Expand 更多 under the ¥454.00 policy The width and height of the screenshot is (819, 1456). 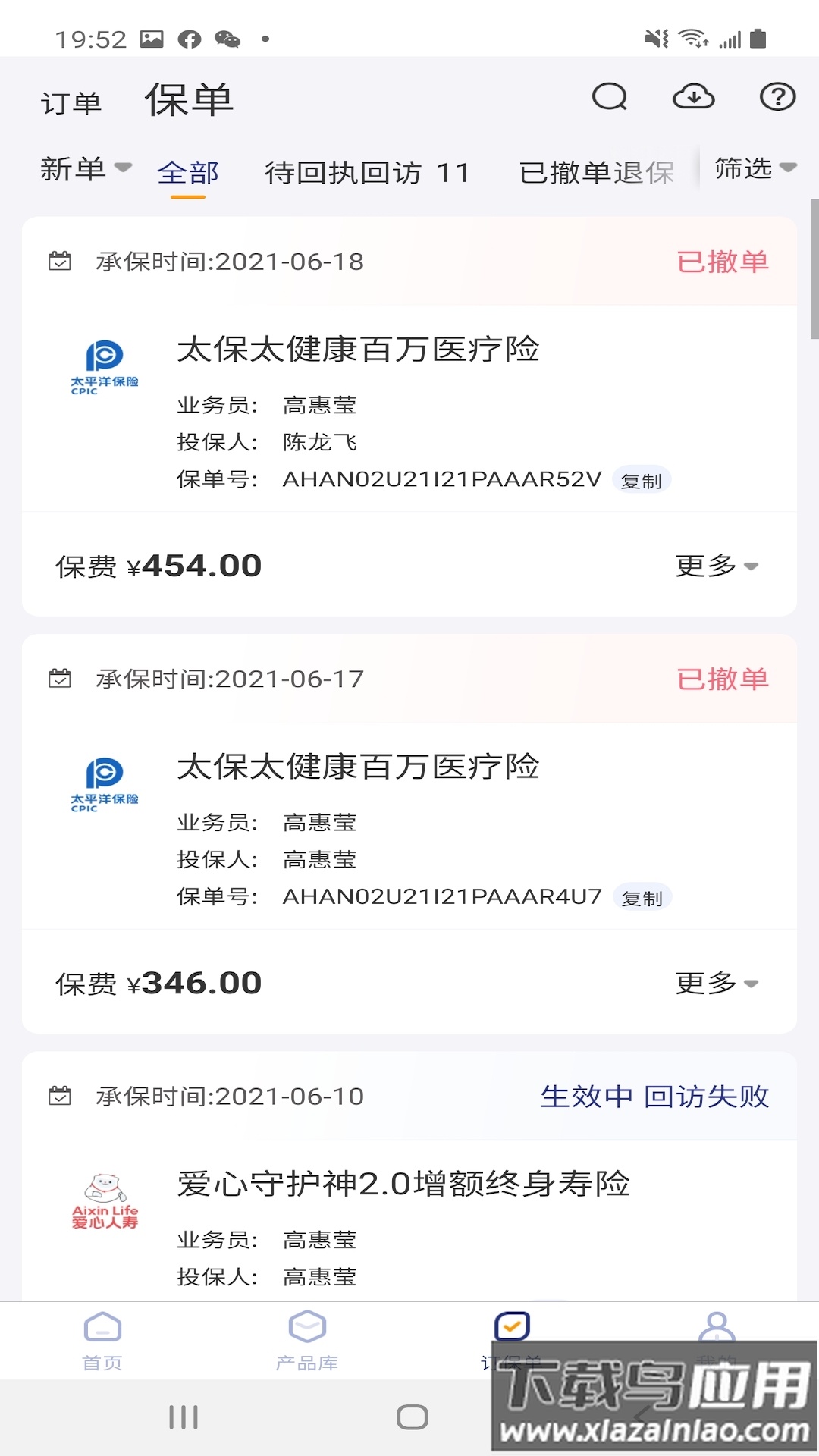pos(713,564)
